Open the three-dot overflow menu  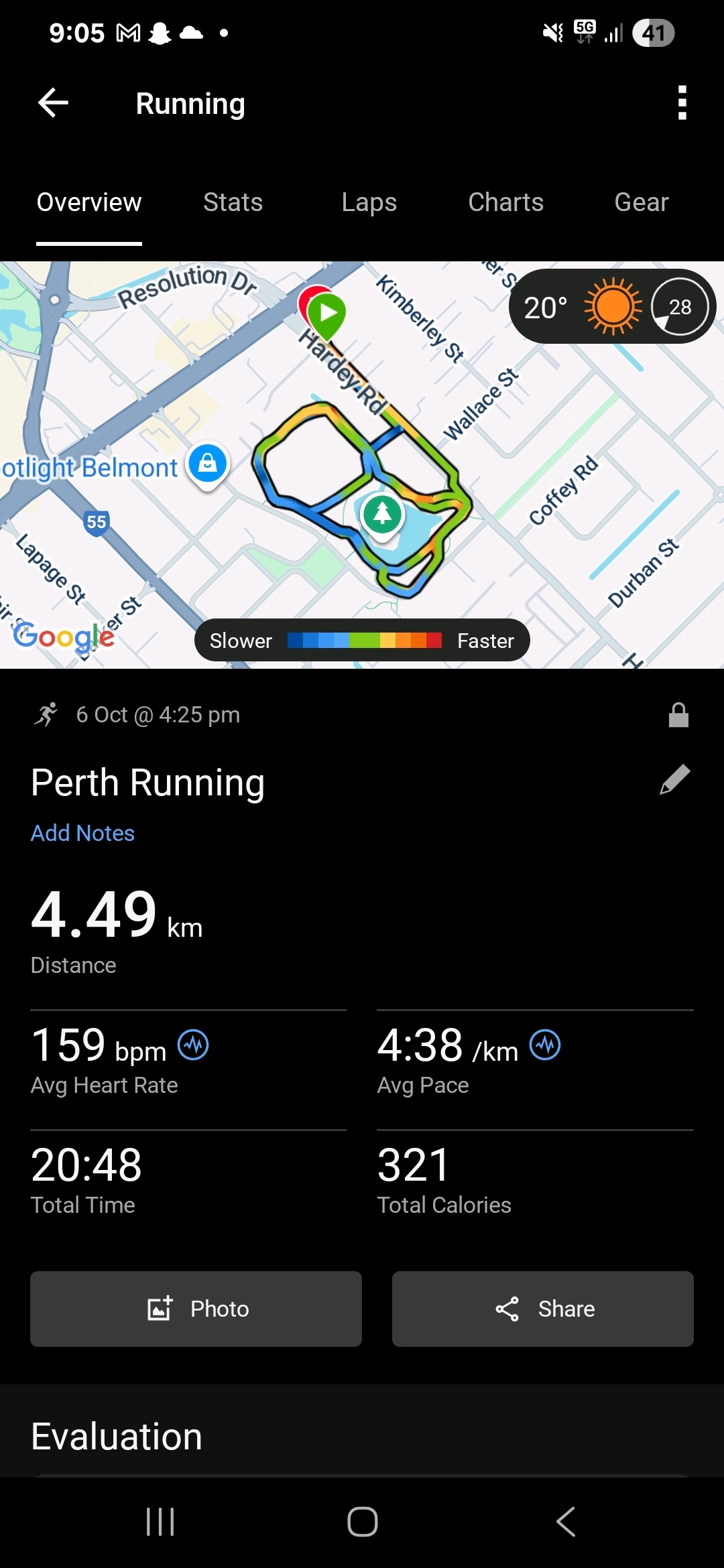pos(682,103)
